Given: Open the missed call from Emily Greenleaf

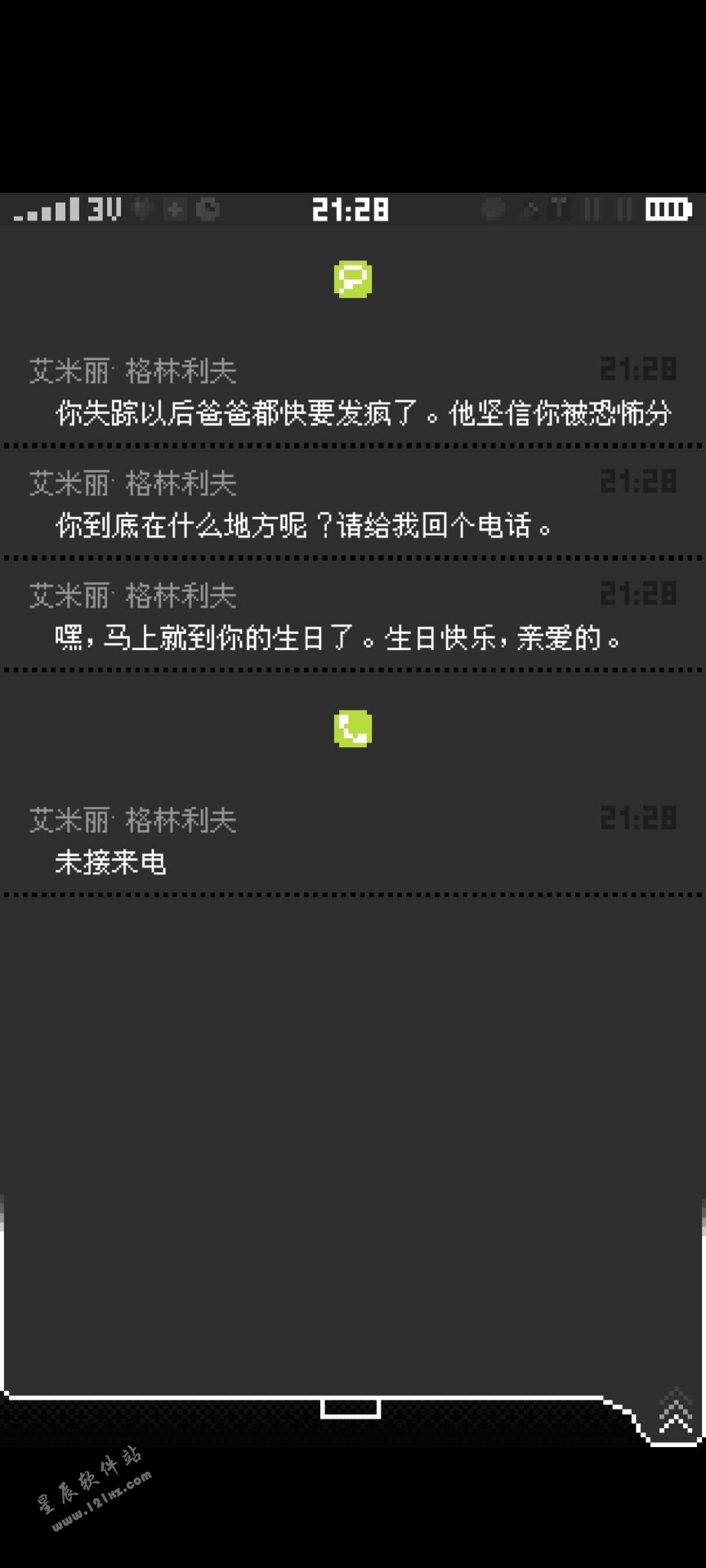Looking at the screenshot, I should coord(353,840).
